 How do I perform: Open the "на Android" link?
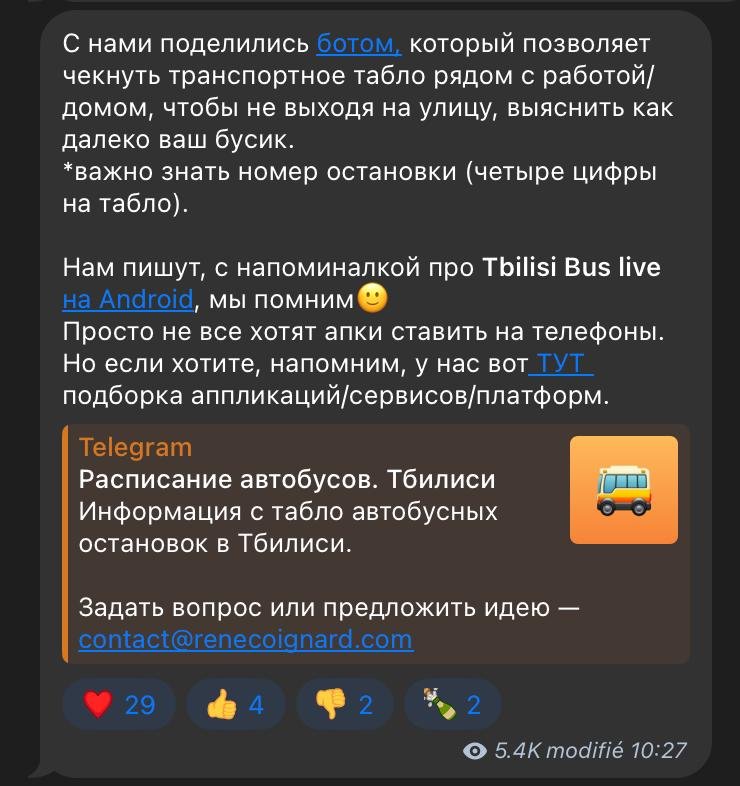(x=127, y=298)
